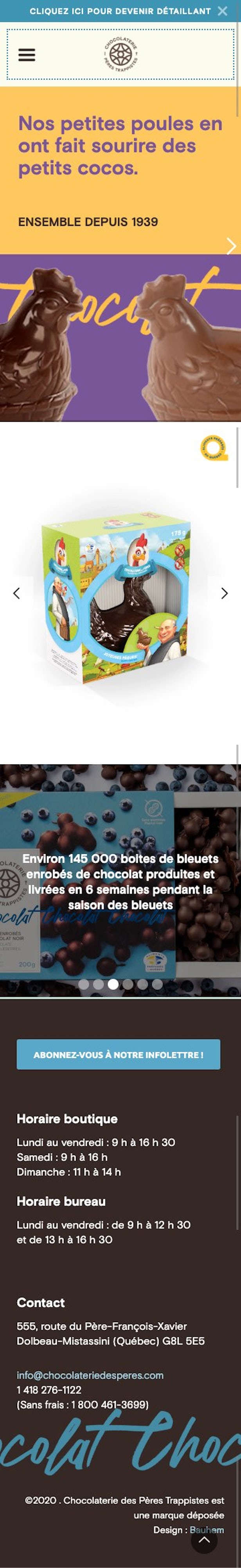This screenshot has height=1568, width=241.
Task: Open the hamburger menu
Action: pos(27,55)
